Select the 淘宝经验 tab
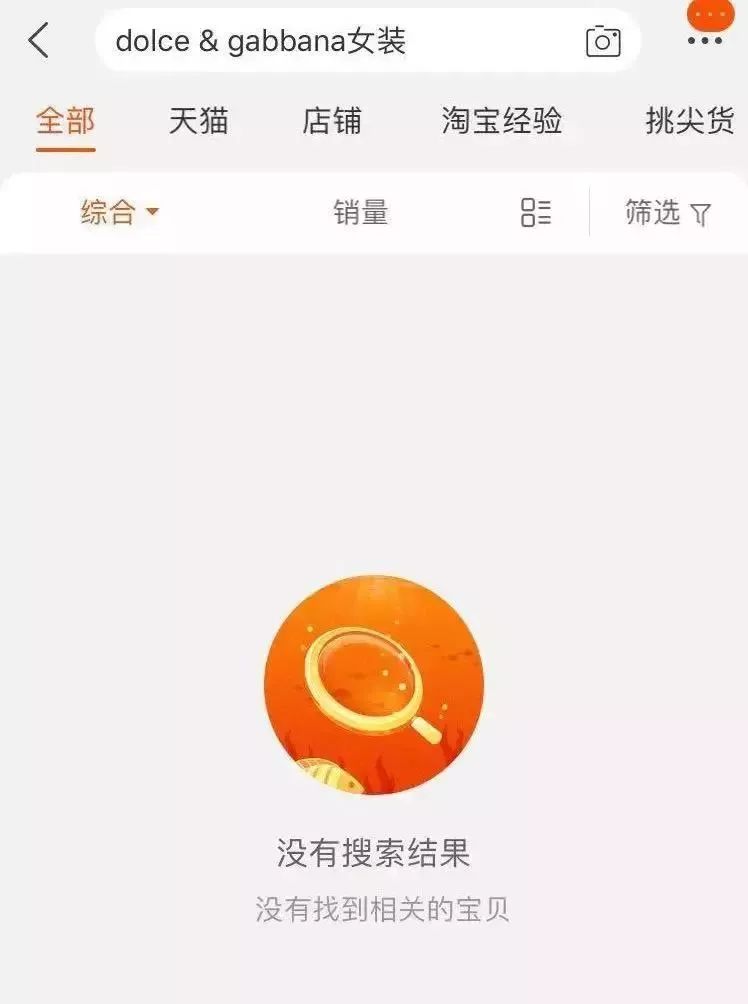Viewport: 748px width, 1004px height. click(502, 121)
